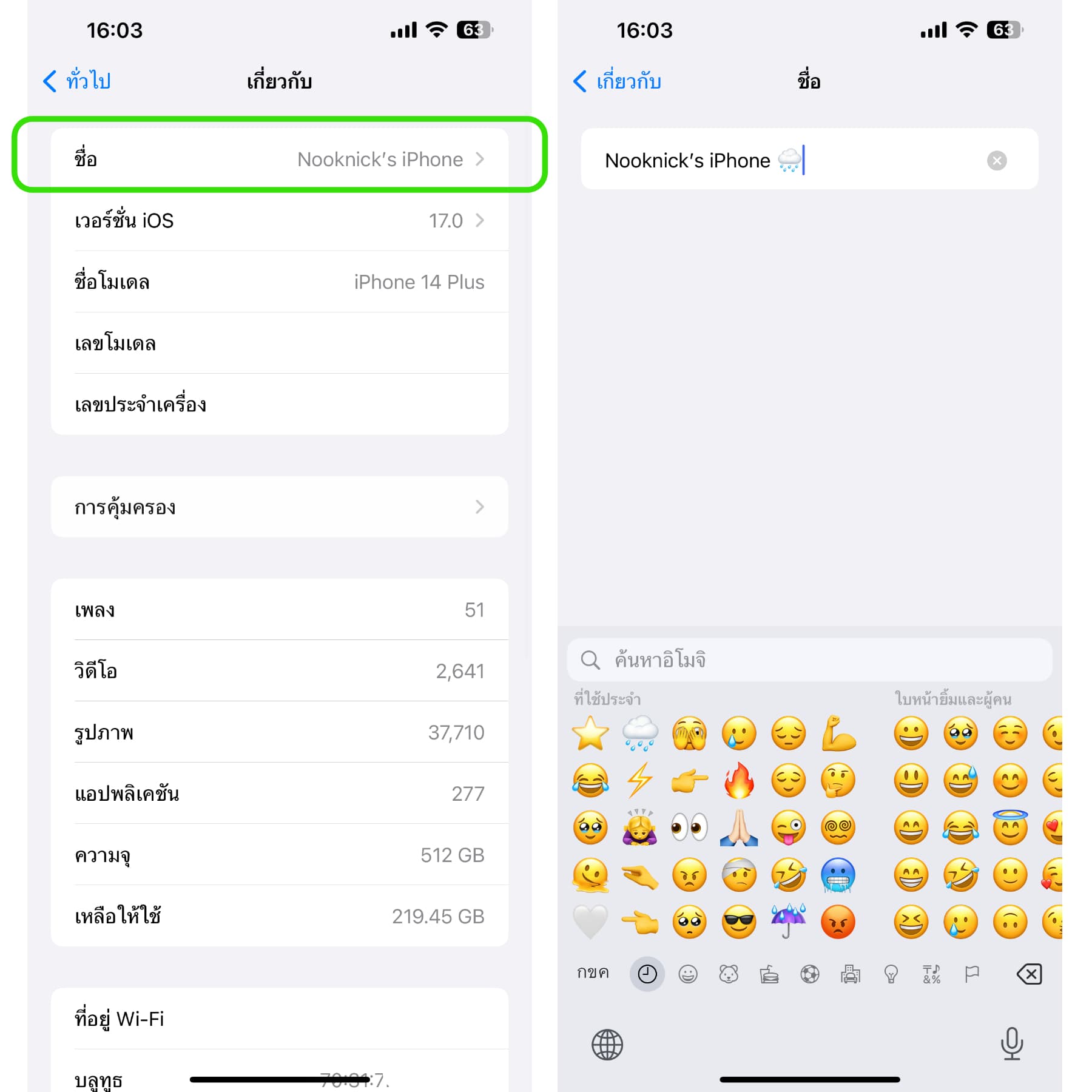Open the ชื่อ row showing Nooknick's iPhone
Viewport: 1092px width, 1092px height.
(x=279, y=159)
